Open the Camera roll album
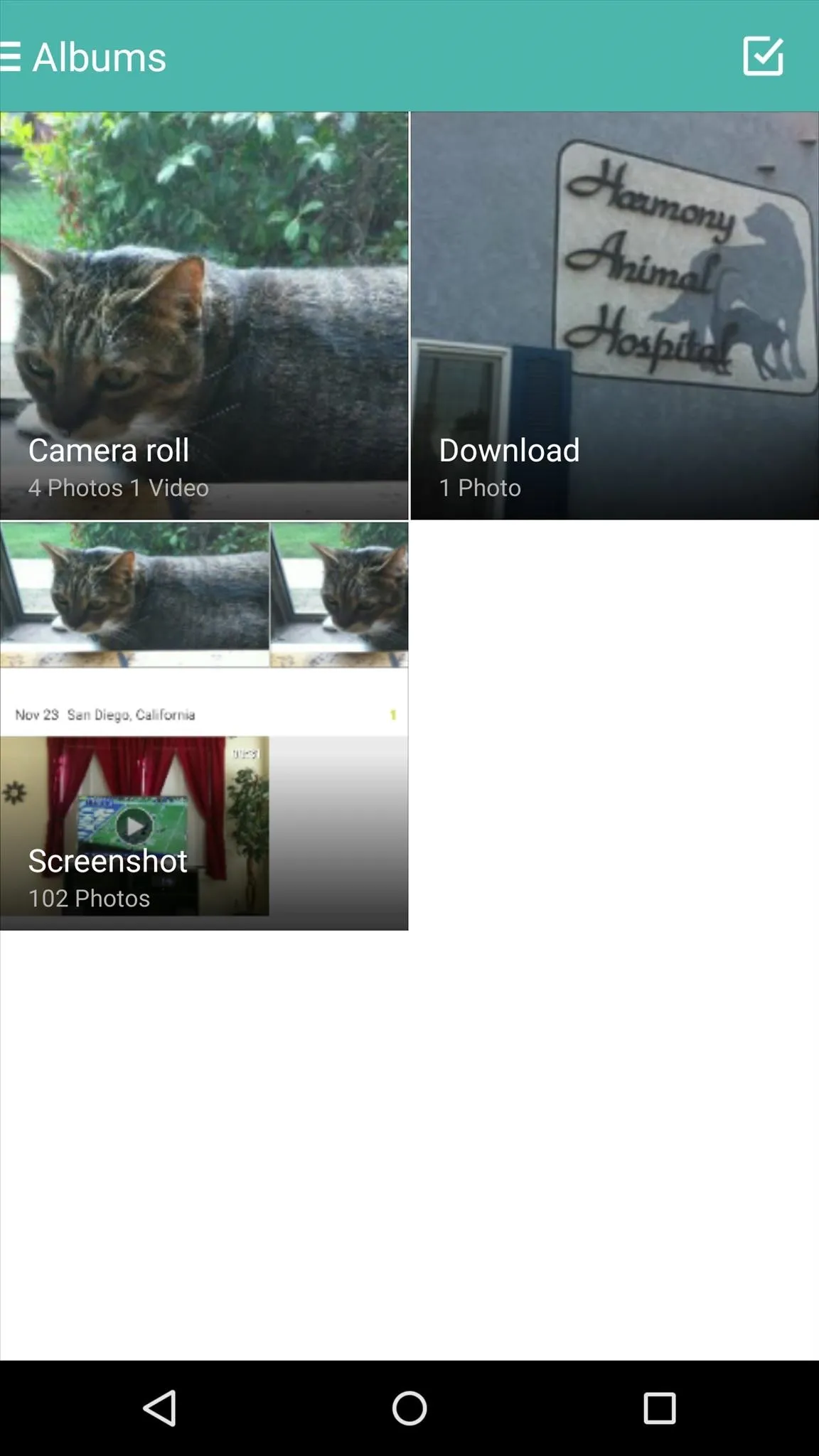 [x=204, y=316]
